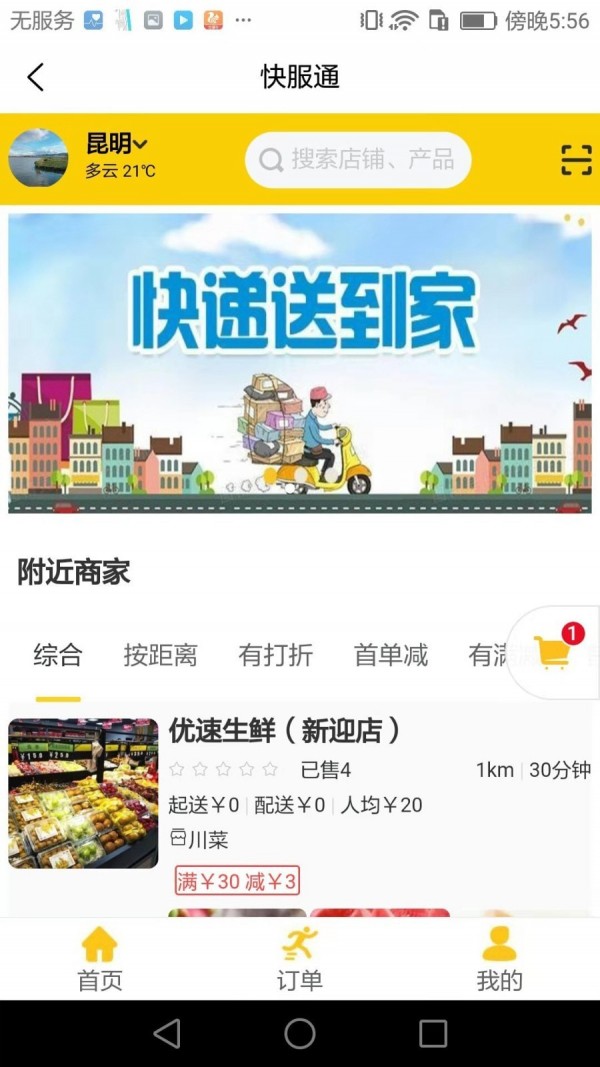Tap the system home button
Viewport: 600px width, 1067px height.
click(x=300, y=1033)
